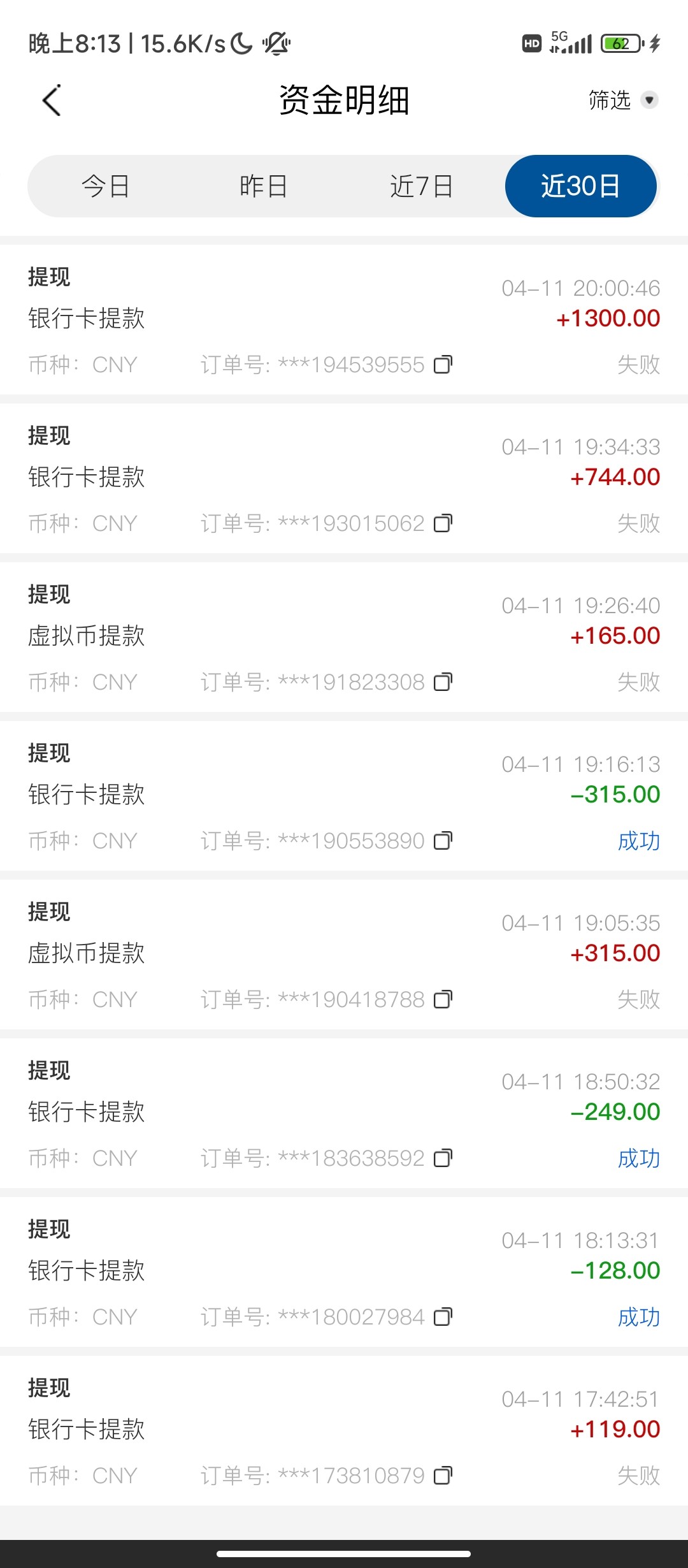Open the 筛选 filter dropdown

pos(622,100)
